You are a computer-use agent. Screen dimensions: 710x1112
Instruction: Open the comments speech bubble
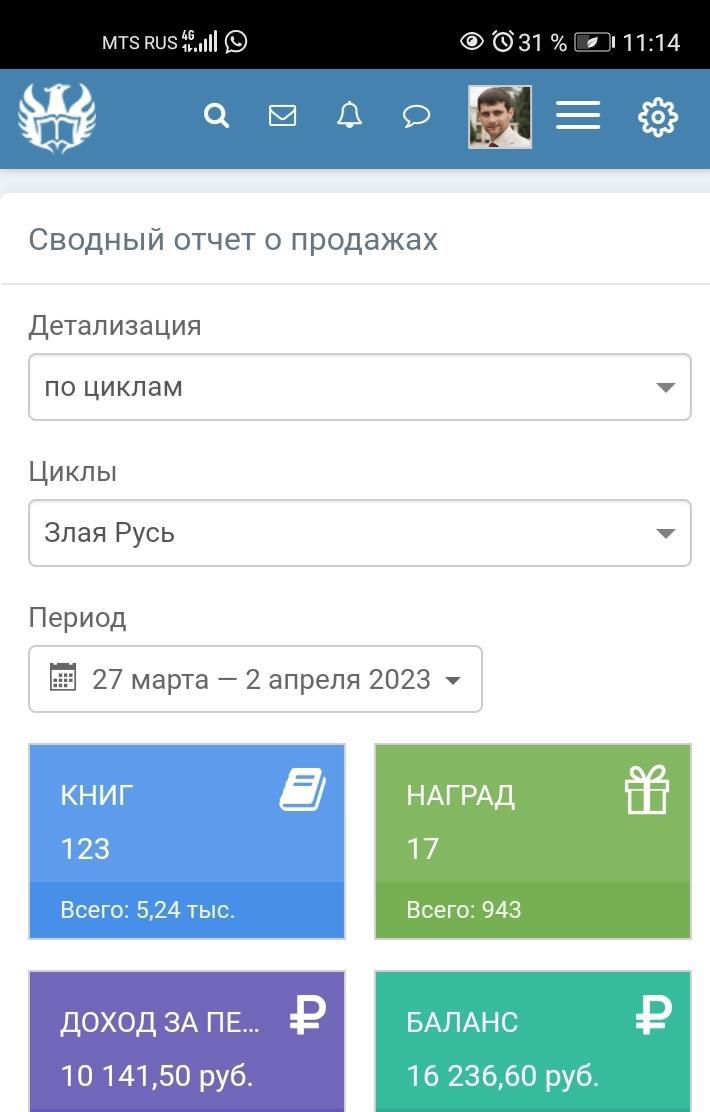[416, 116]
